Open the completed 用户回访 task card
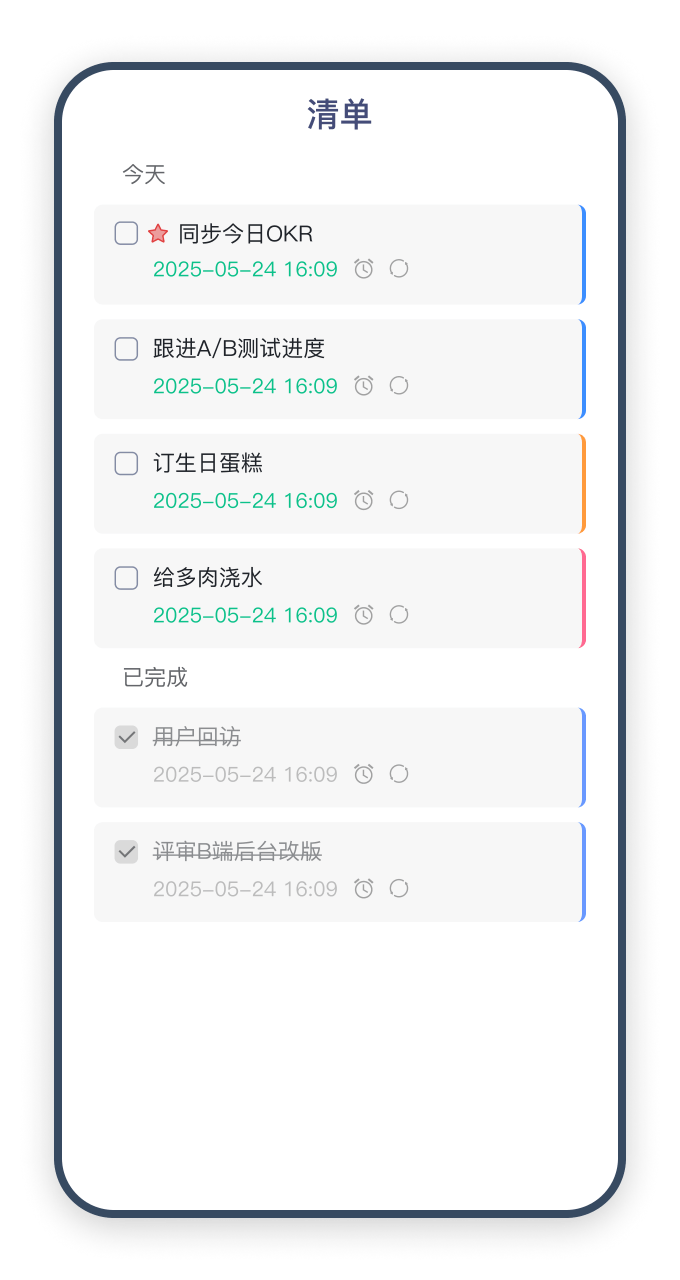The height and width of the screenshot is (1280, 680). [x=340, y=757]
